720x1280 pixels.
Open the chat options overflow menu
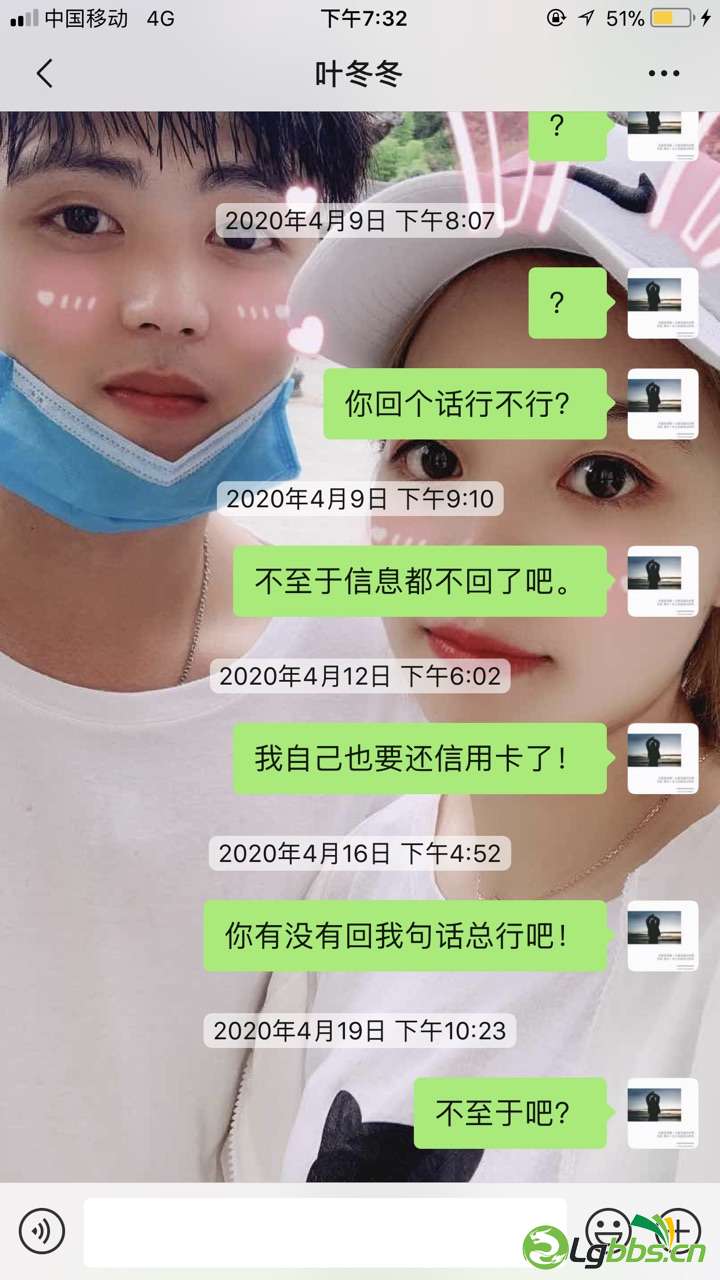[664, 74]
